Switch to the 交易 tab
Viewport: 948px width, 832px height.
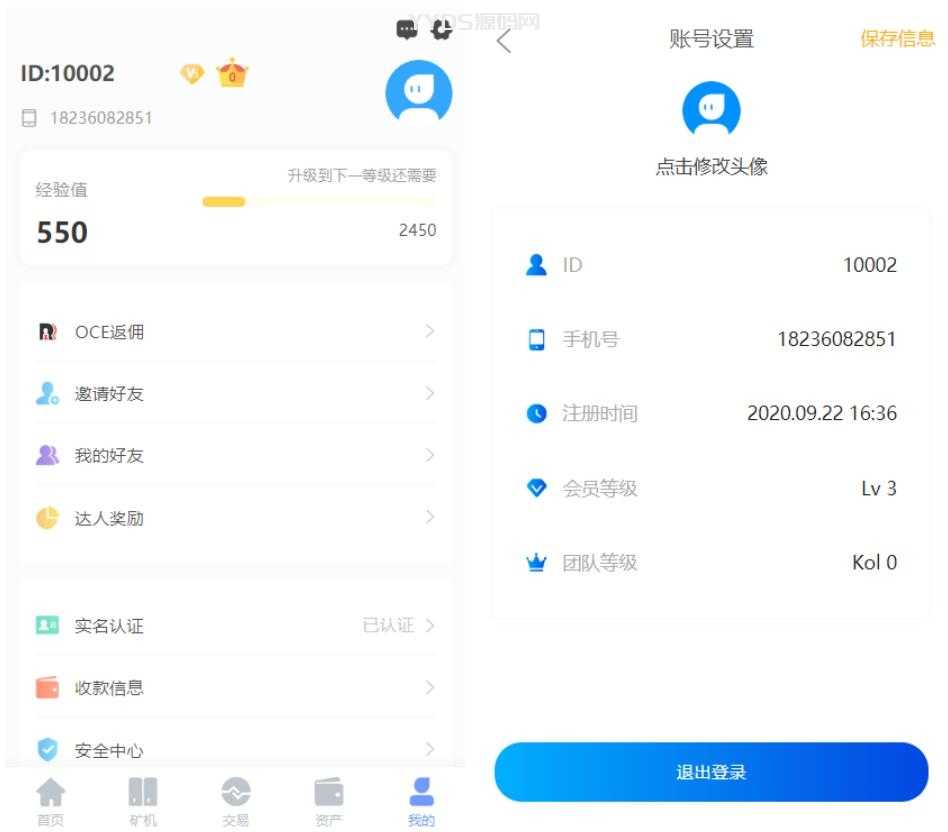point(236,802)
